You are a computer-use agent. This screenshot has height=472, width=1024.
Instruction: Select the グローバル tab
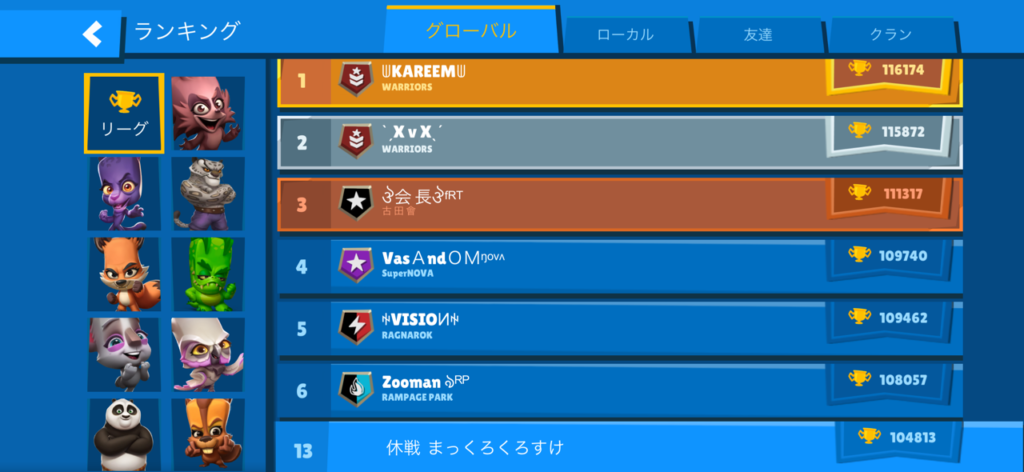[471, 31]
